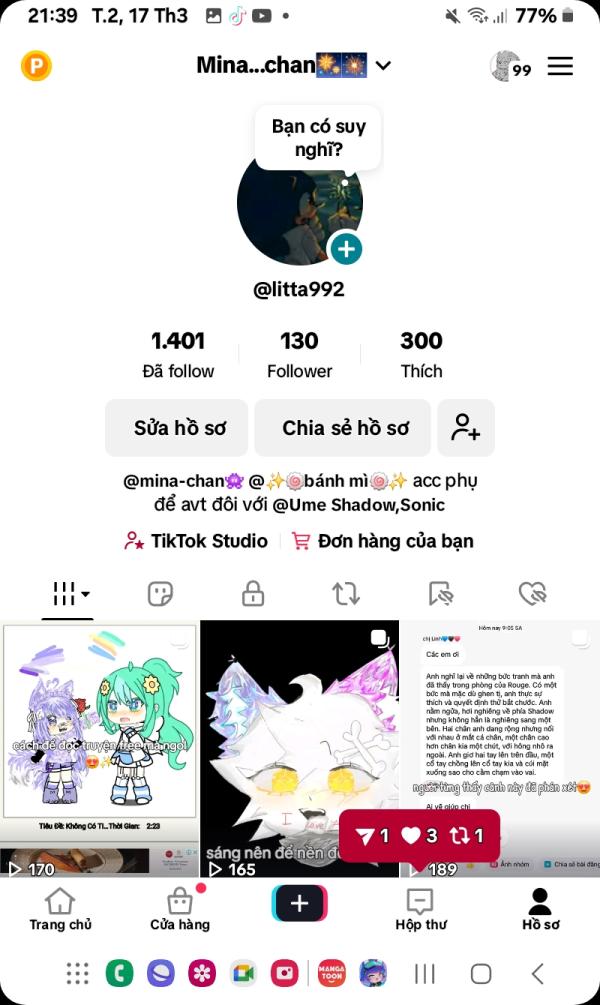Image resolution: width=600 pixels, height=1005 pixels.
Task: Expand the Mina...chan account switcher
Action: (383, 65)
